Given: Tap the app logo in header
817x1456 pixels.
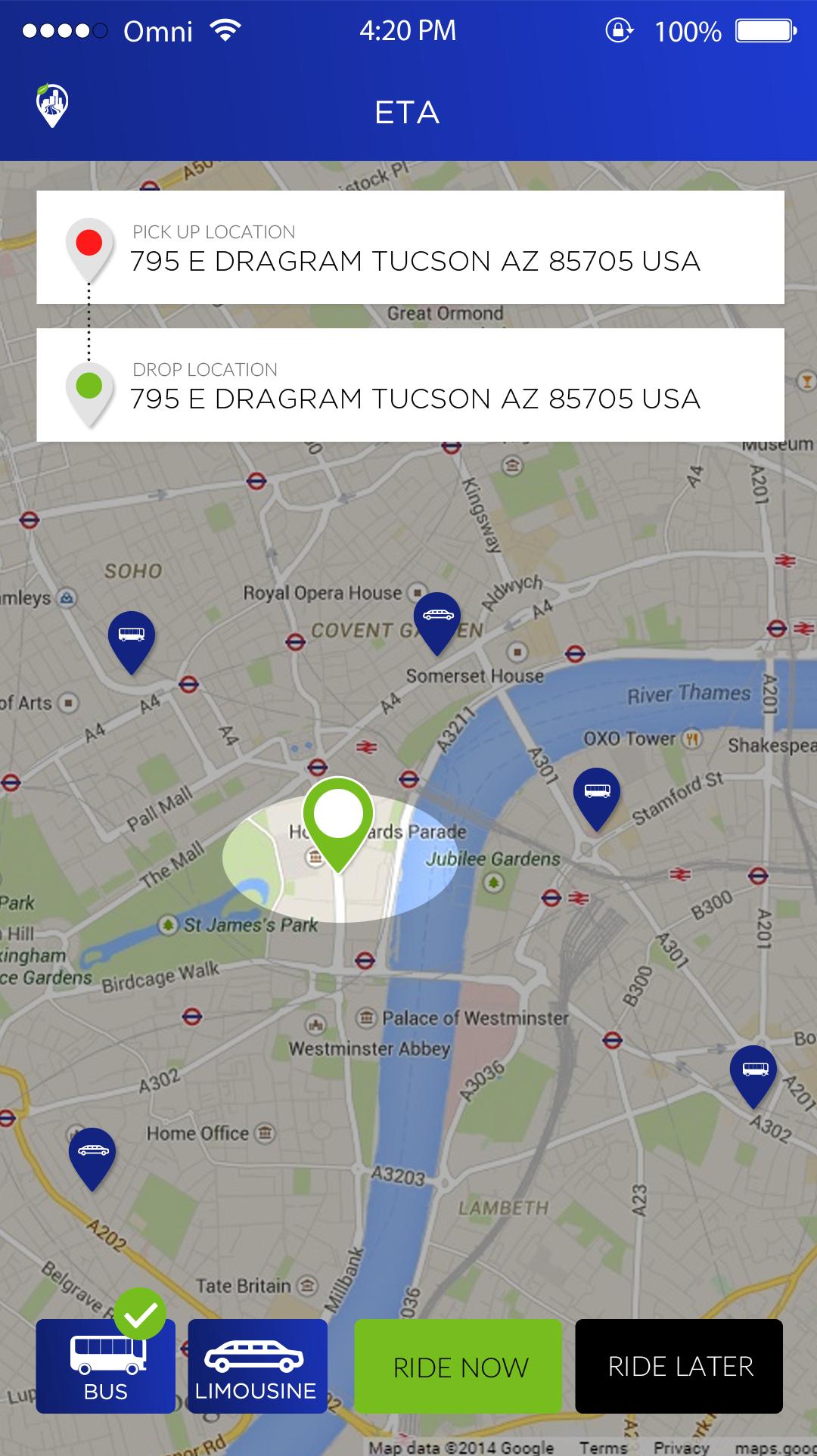Looking at the screenshot, I should point(52,106).
